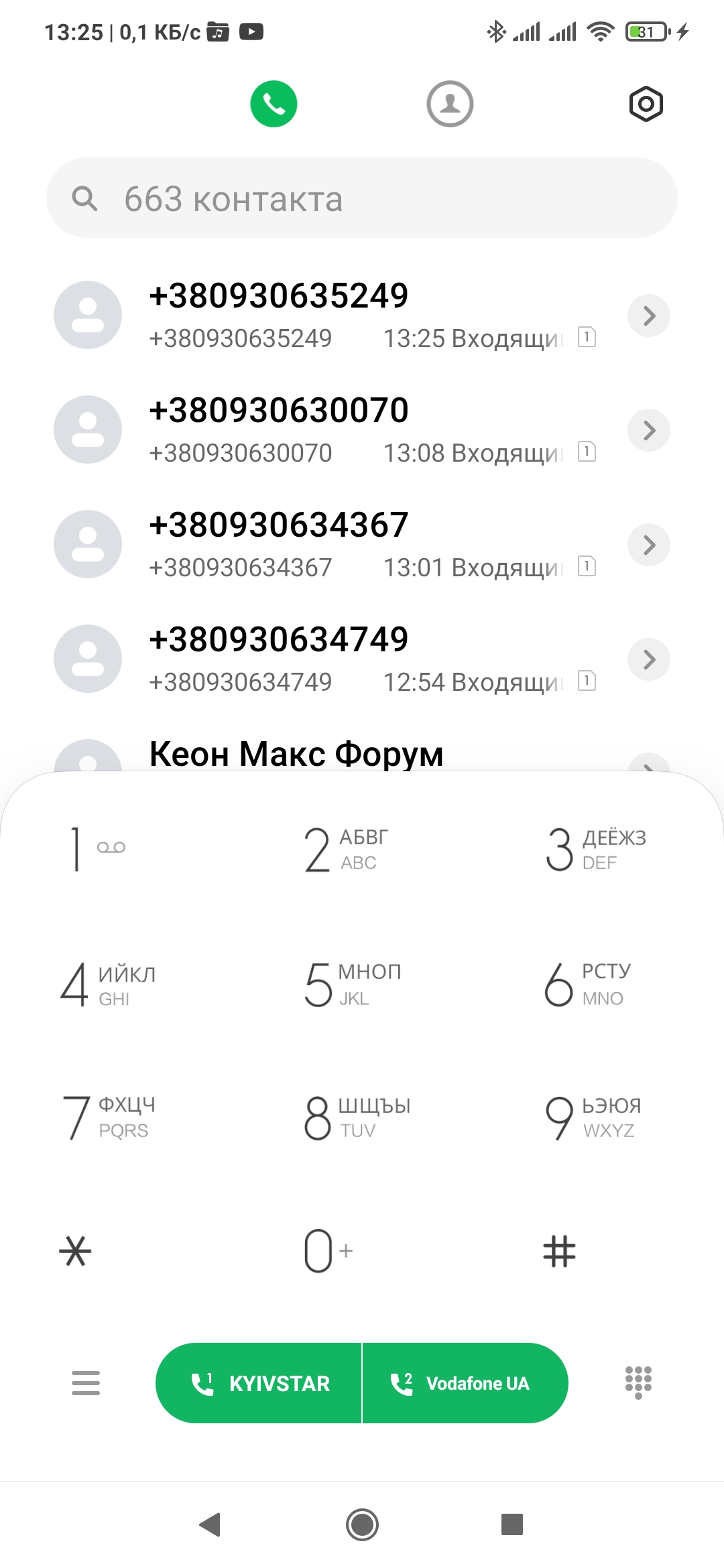View call details for +380930634749
The height and width of the screenshot is (1568, 724).
648,659
